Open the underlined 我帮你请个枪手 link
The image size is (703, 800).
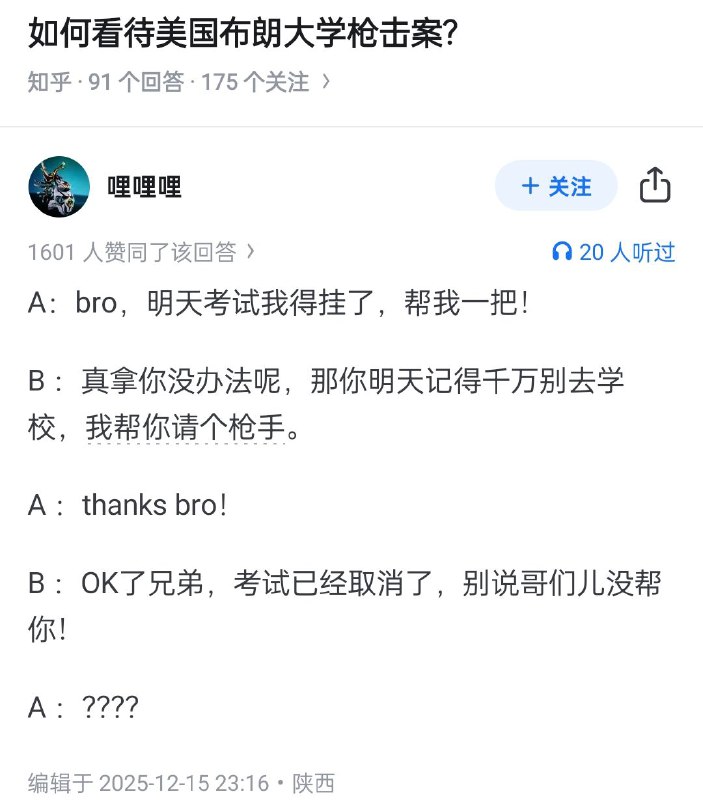click(185, 429)
